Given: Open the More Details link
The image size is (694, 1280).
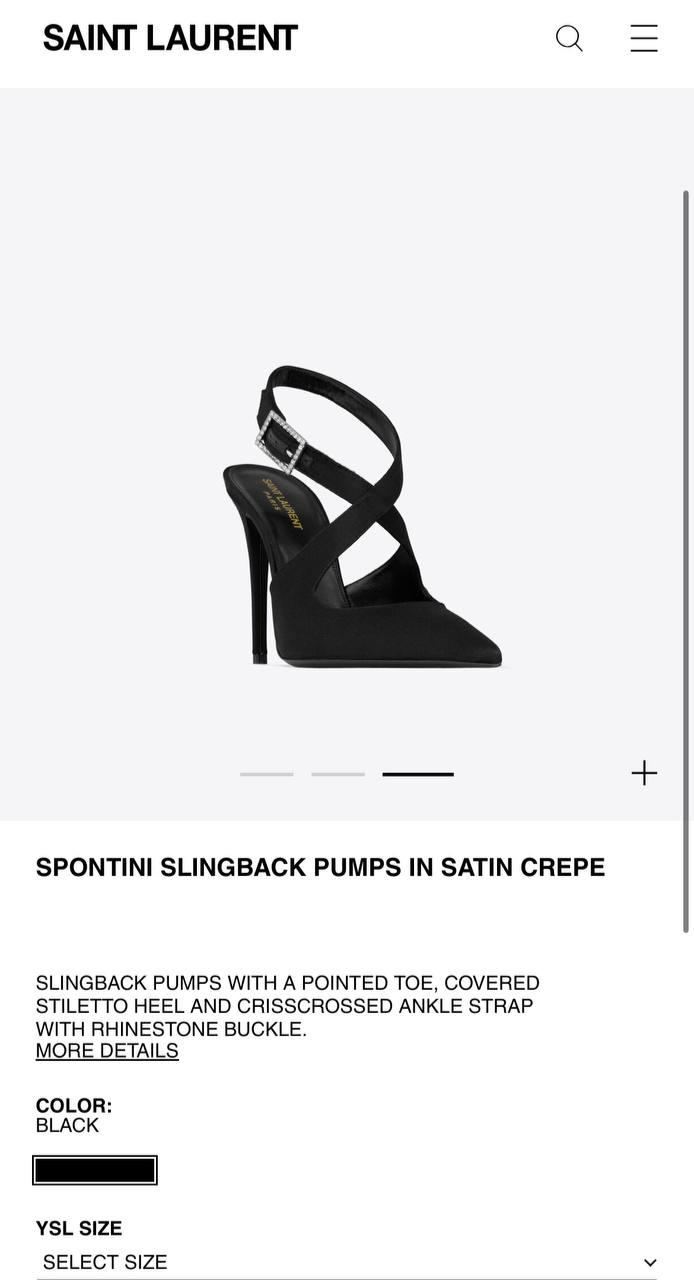Looking at the screenshot, I should pos(107,1051).
